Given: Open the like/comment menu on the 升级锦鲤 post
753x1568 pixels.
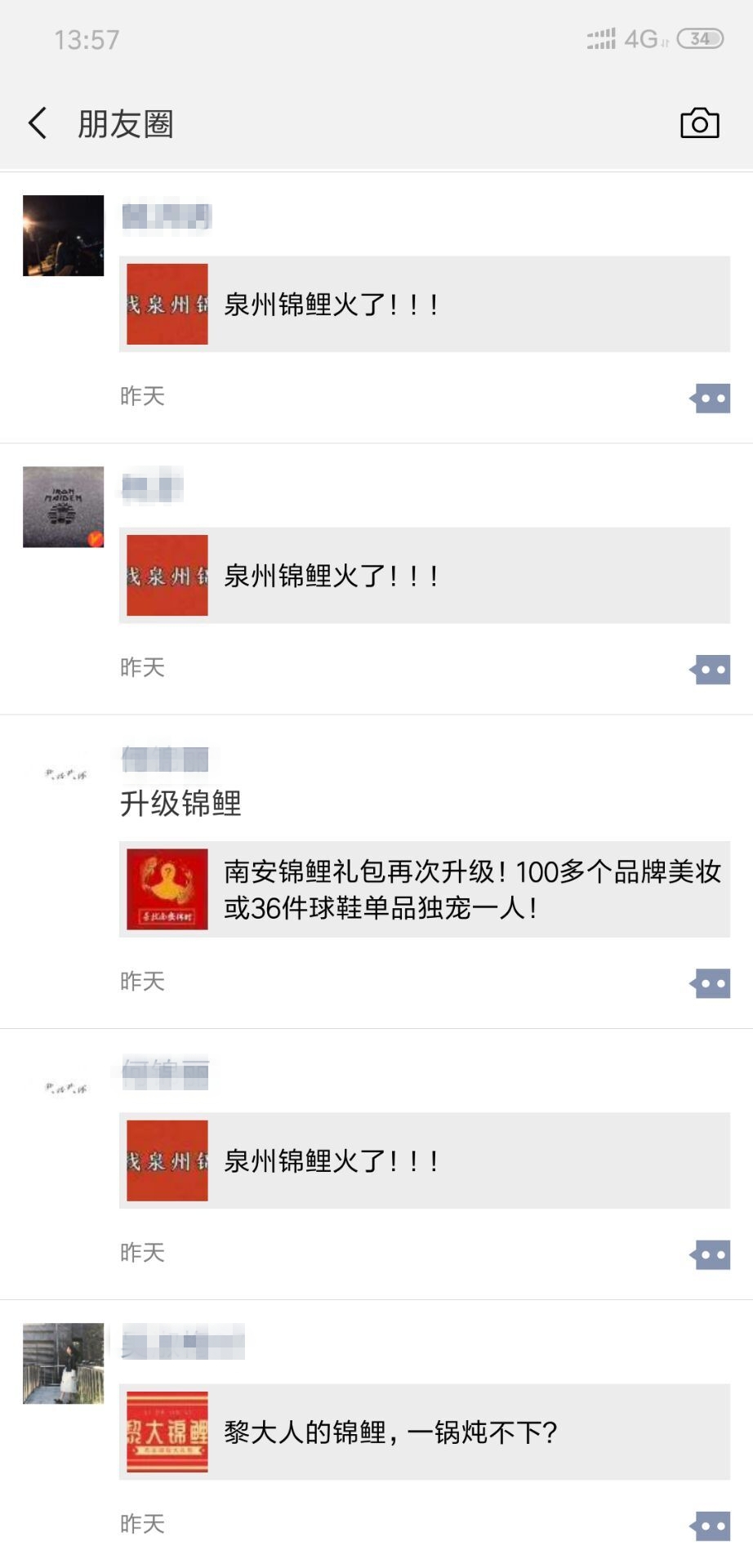Looking at the screenshot, I should pyautogui.click(x=709, y=983).
